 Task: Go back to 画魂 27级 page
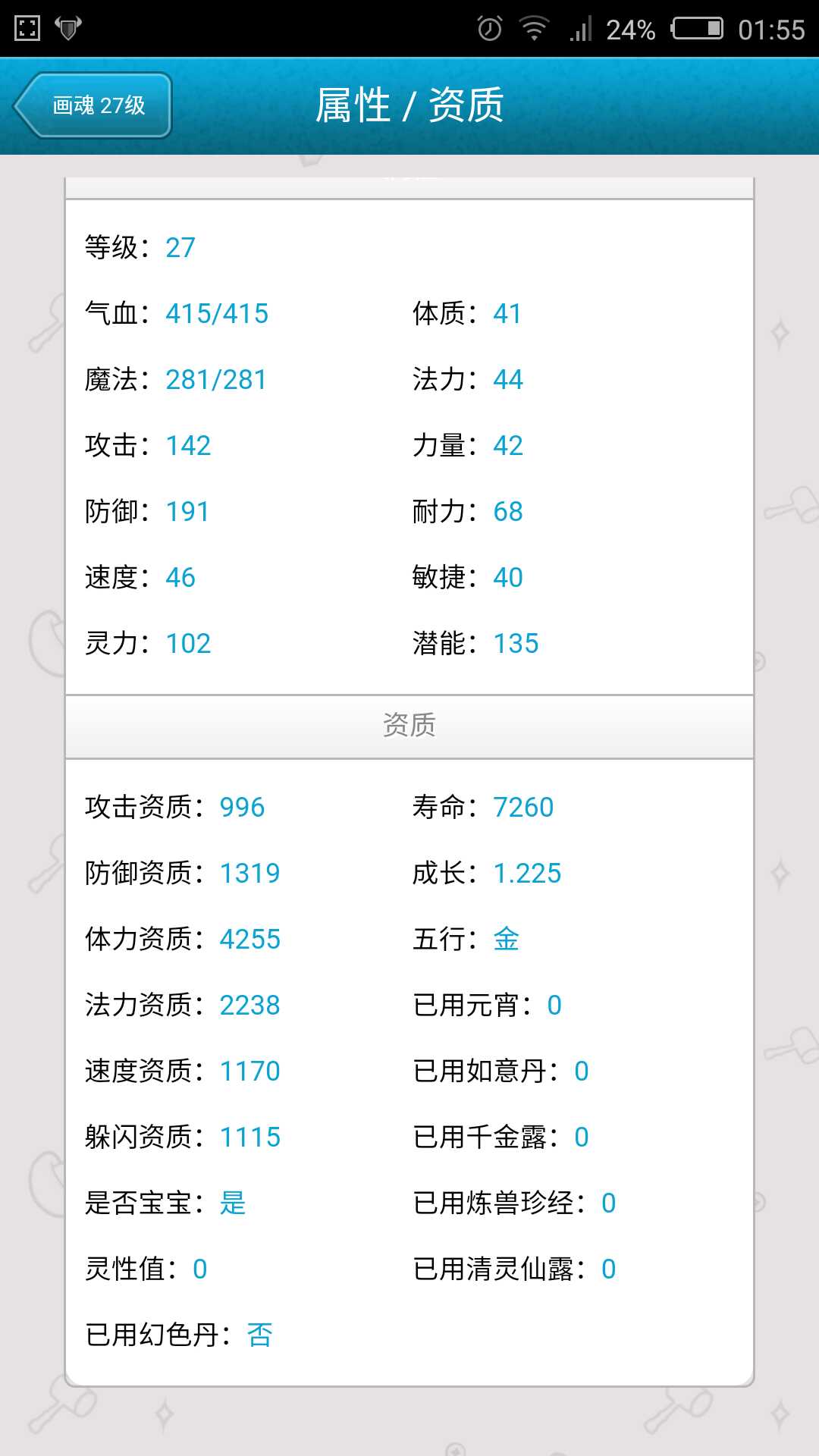coord(93,105)
